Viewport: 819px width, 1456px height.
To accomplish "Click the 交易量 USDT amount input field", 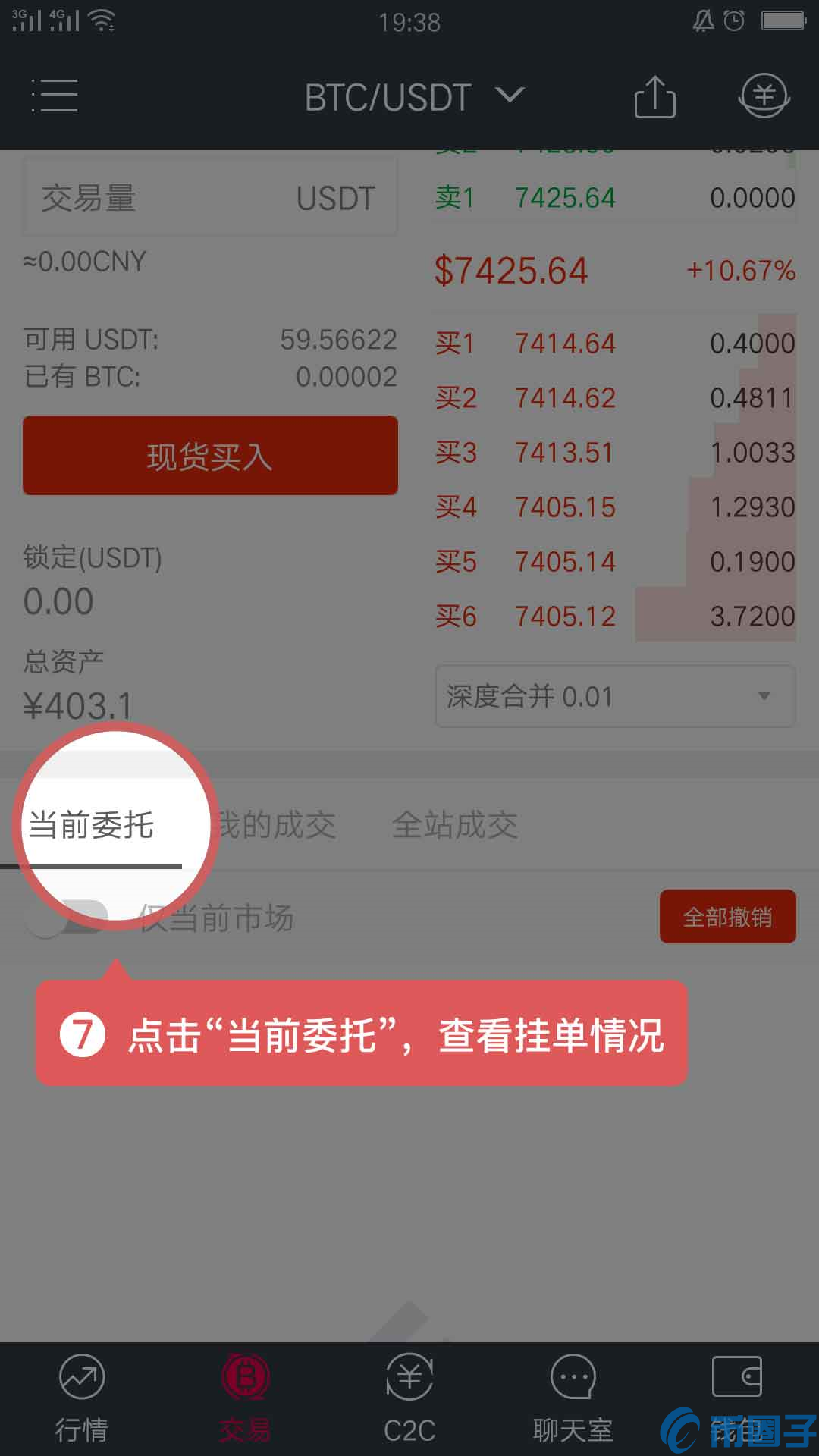I will pos(210,196).
